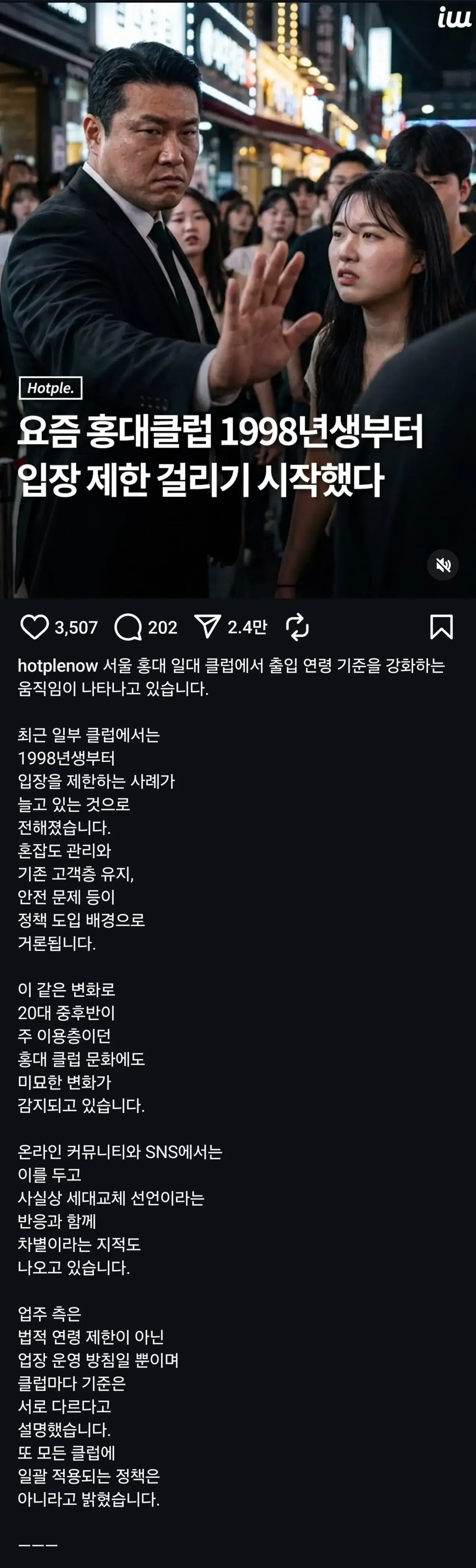
Task: Unmute the video sound
Action: click(x=443, y=565)
